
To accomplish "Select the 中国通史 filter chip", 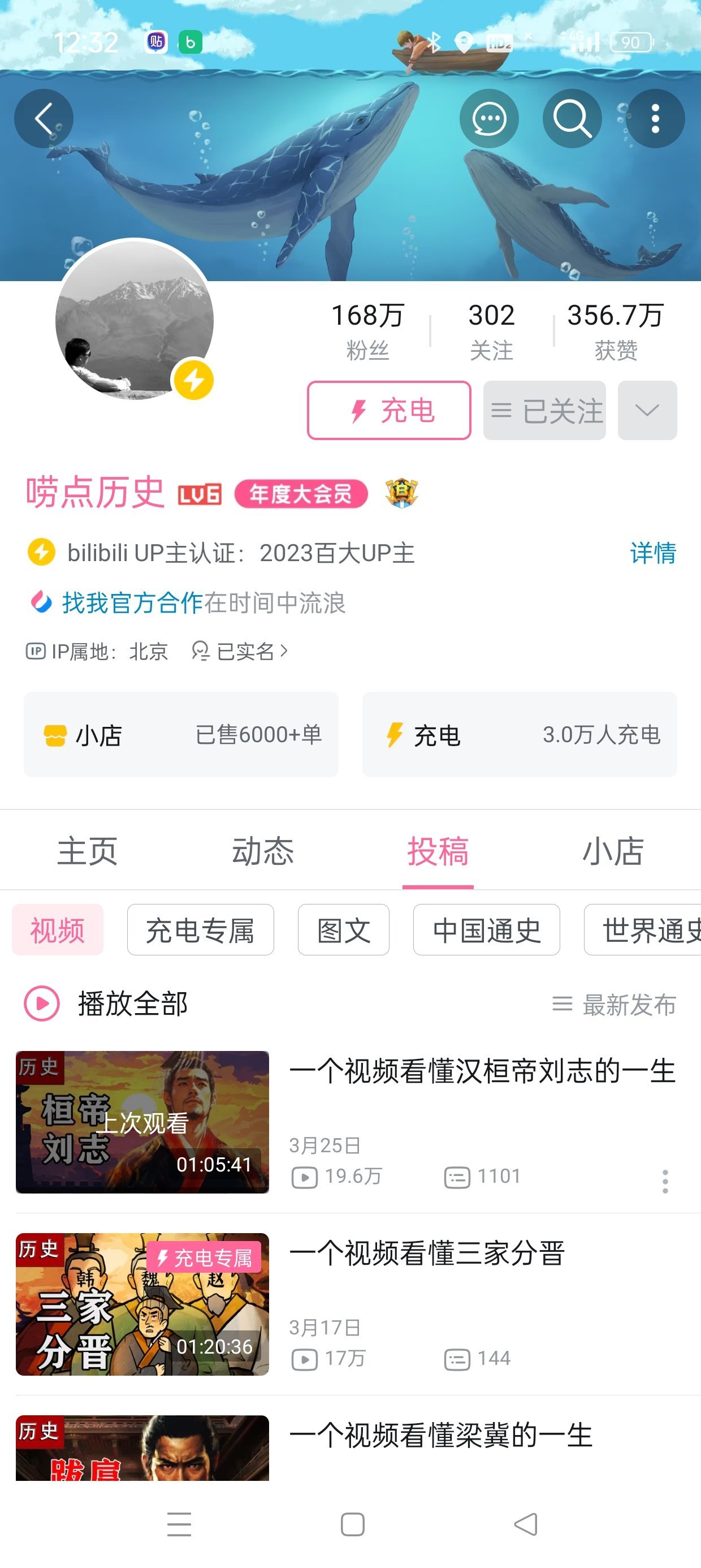I will coord(486,930).
